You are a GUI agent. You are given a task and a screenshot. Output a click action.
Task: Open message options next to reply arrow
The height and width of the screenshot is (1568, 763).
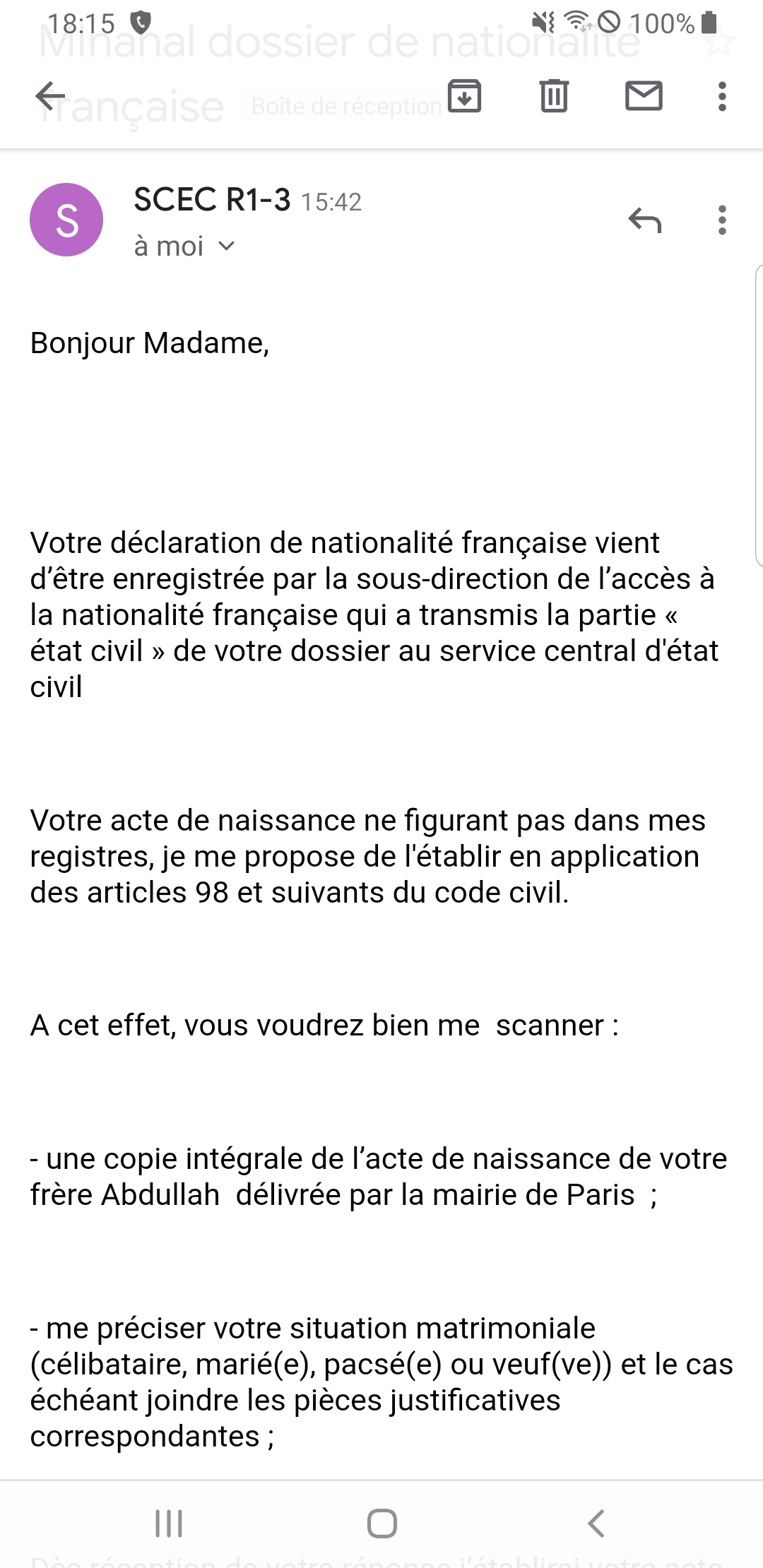click(x=722, y=220)
